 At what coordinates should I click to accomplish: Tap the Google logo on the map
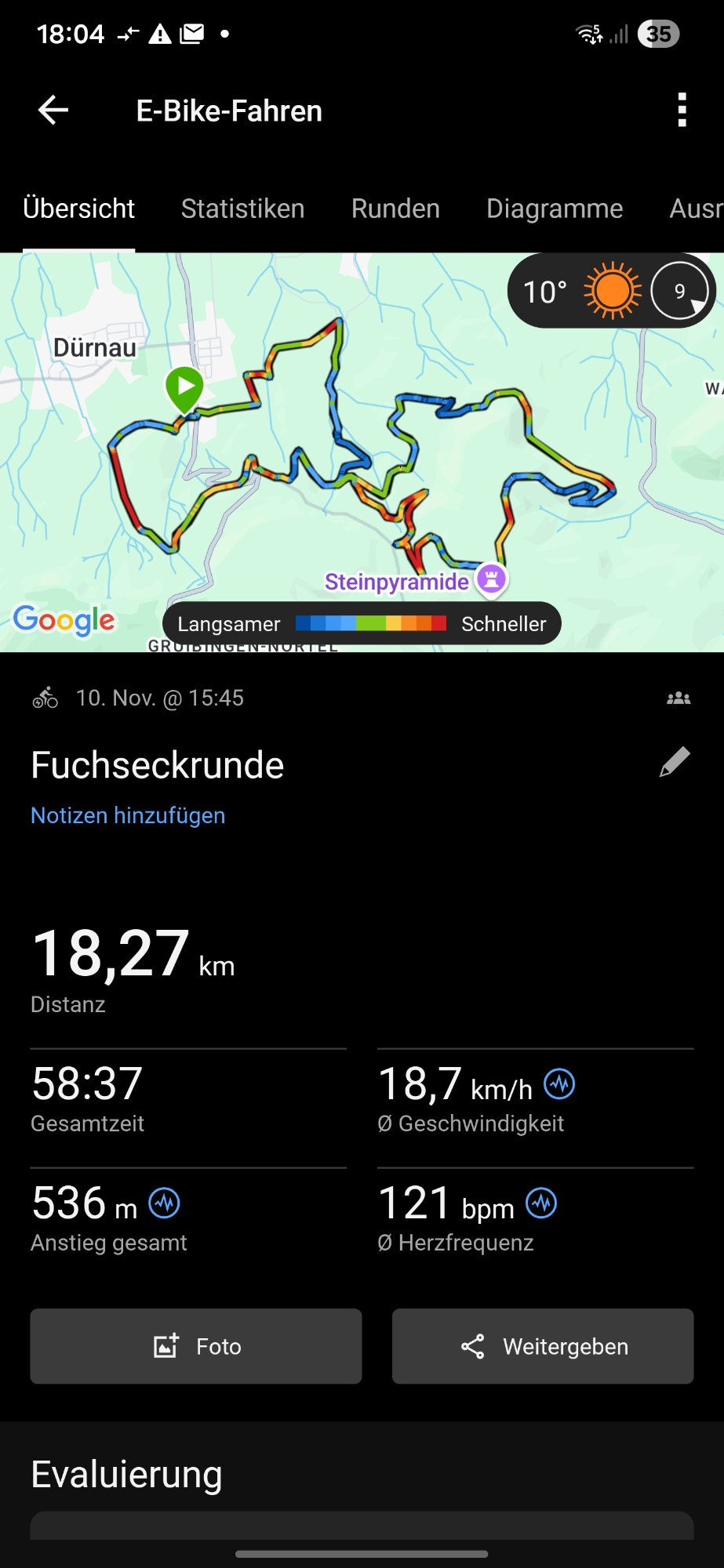(x=64, y=621)
